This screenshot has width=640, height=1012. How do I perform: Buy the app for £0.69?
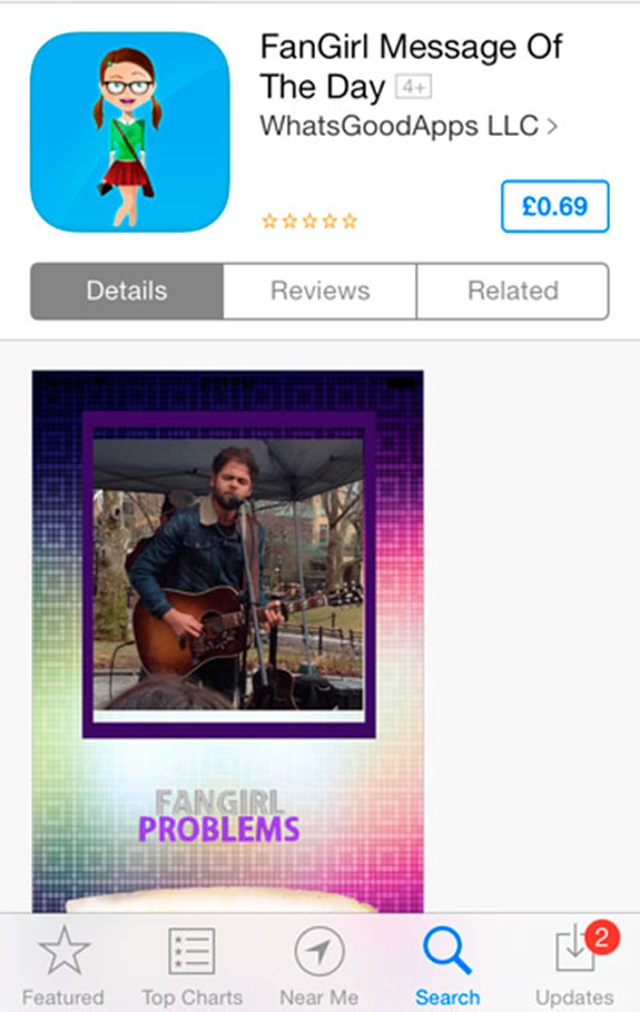pos(554,207)
